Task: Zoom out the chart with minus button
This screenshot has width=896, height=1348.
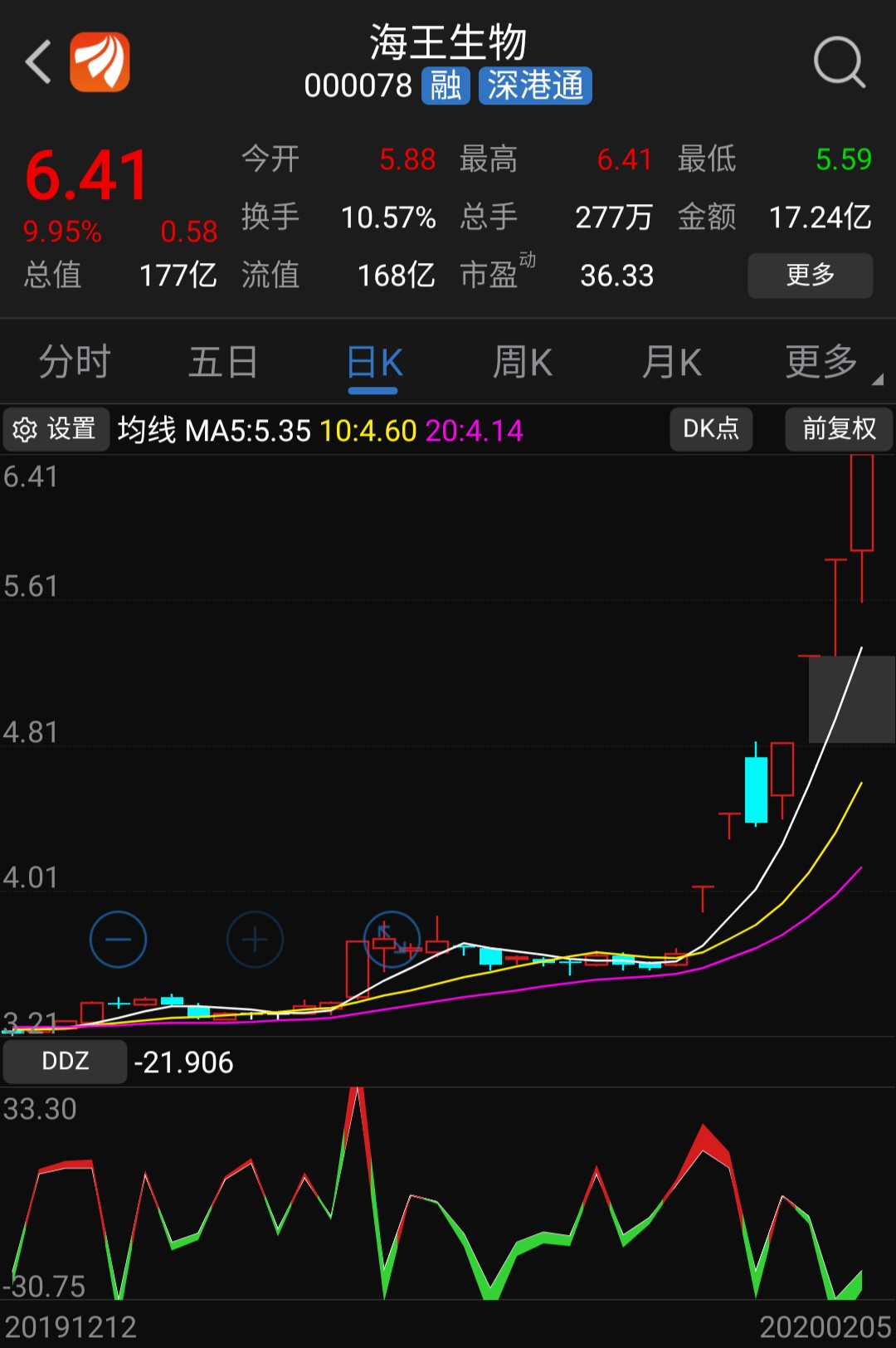Action: point(118,940)
